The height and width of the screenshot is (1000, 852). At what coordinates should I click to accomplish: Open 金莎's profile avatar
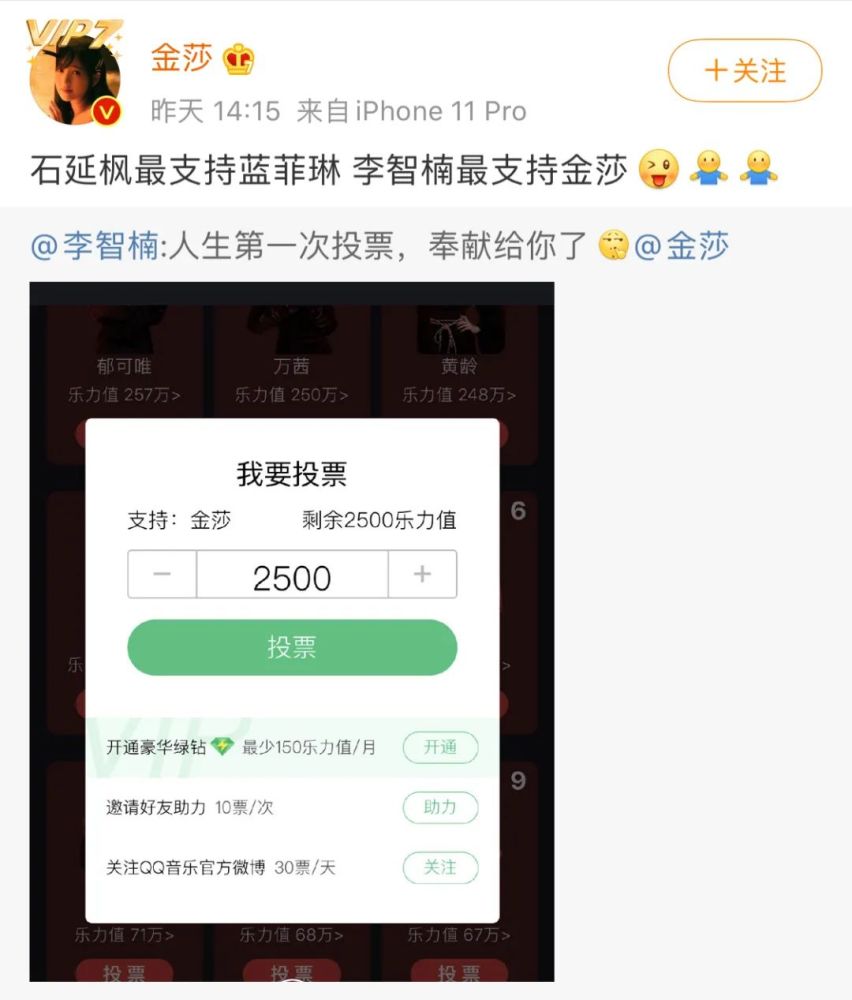click(x=75, y=80)
